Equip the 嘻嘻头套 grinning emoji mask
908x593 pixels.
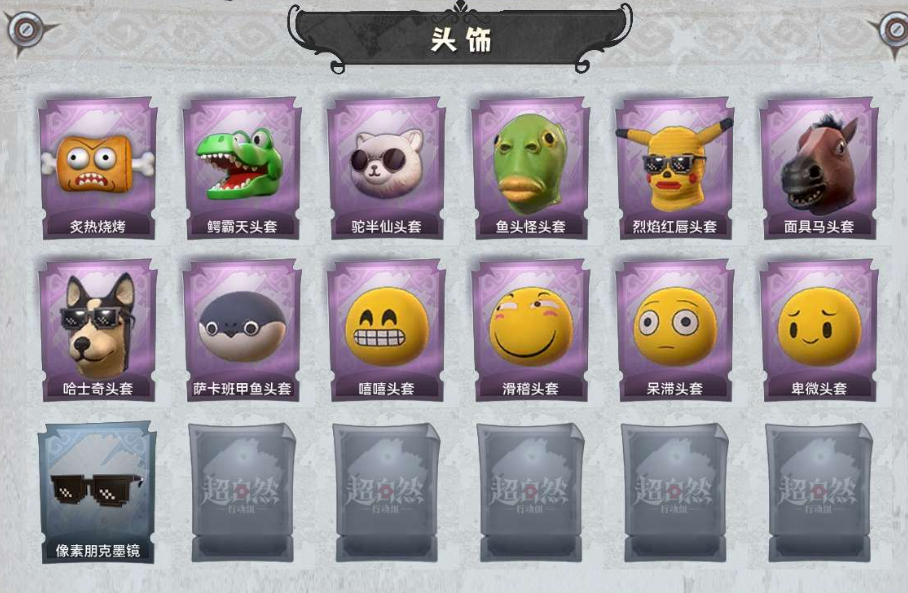point(386,328)
